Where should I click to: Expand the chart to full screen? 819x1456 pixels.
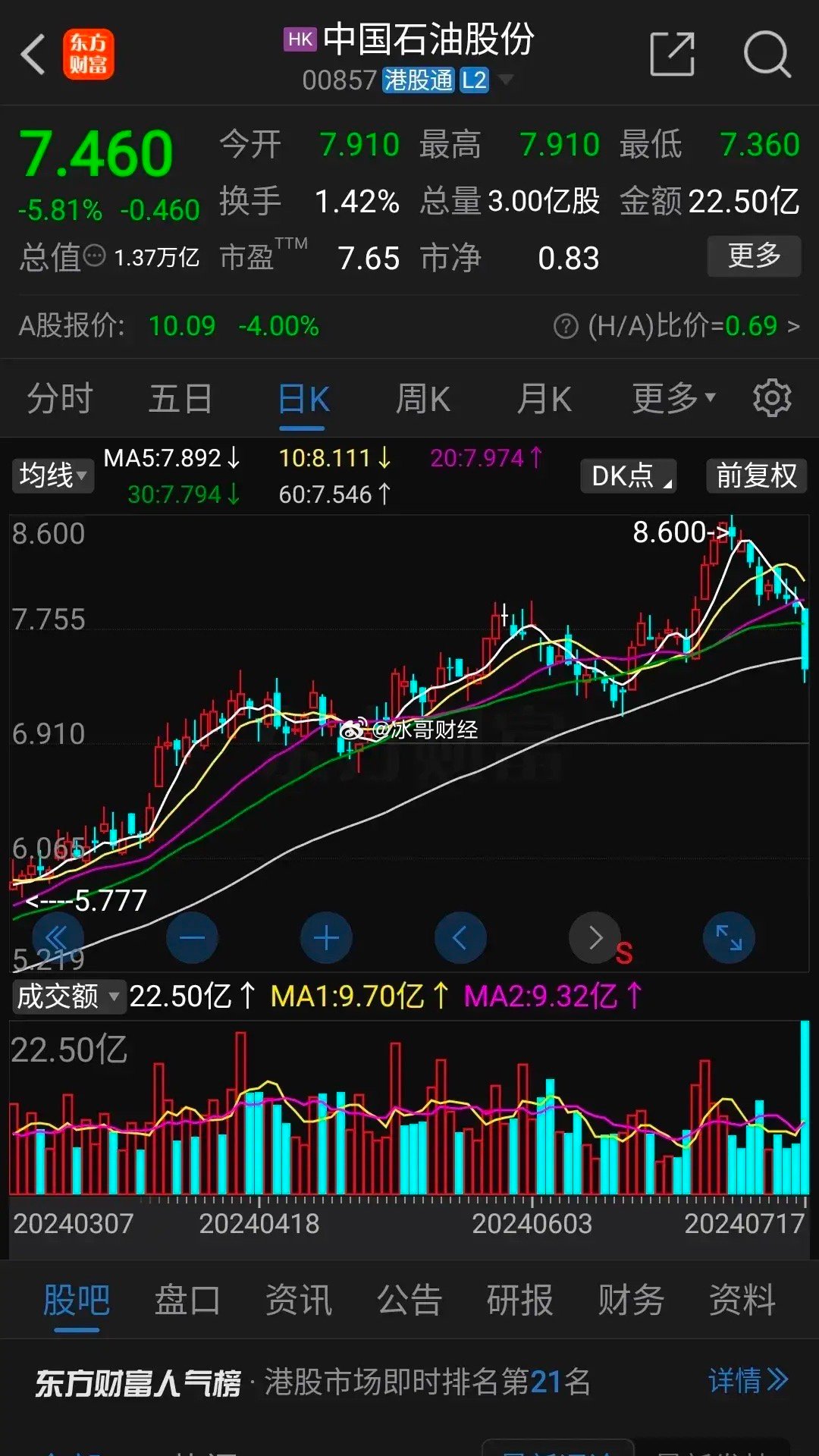click(x=729, y=938)
